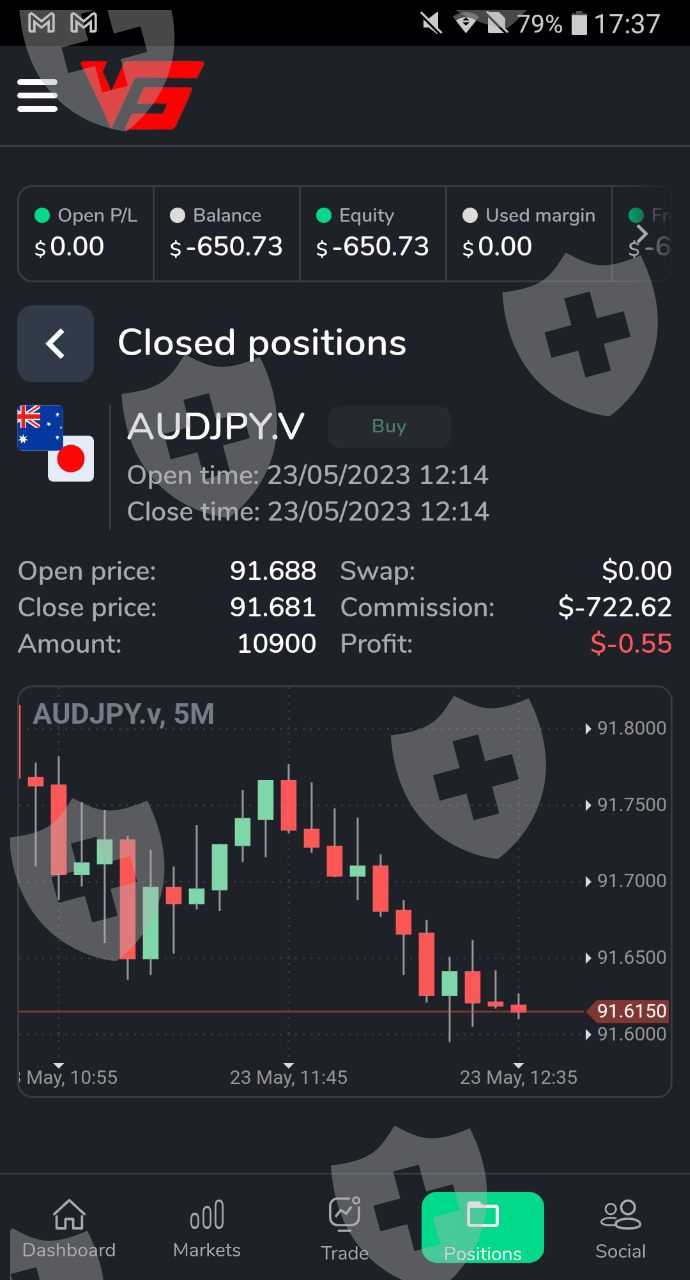Select the Positions tab
The height and width of the screenshot is (1280, 690).
[483, 1228]
